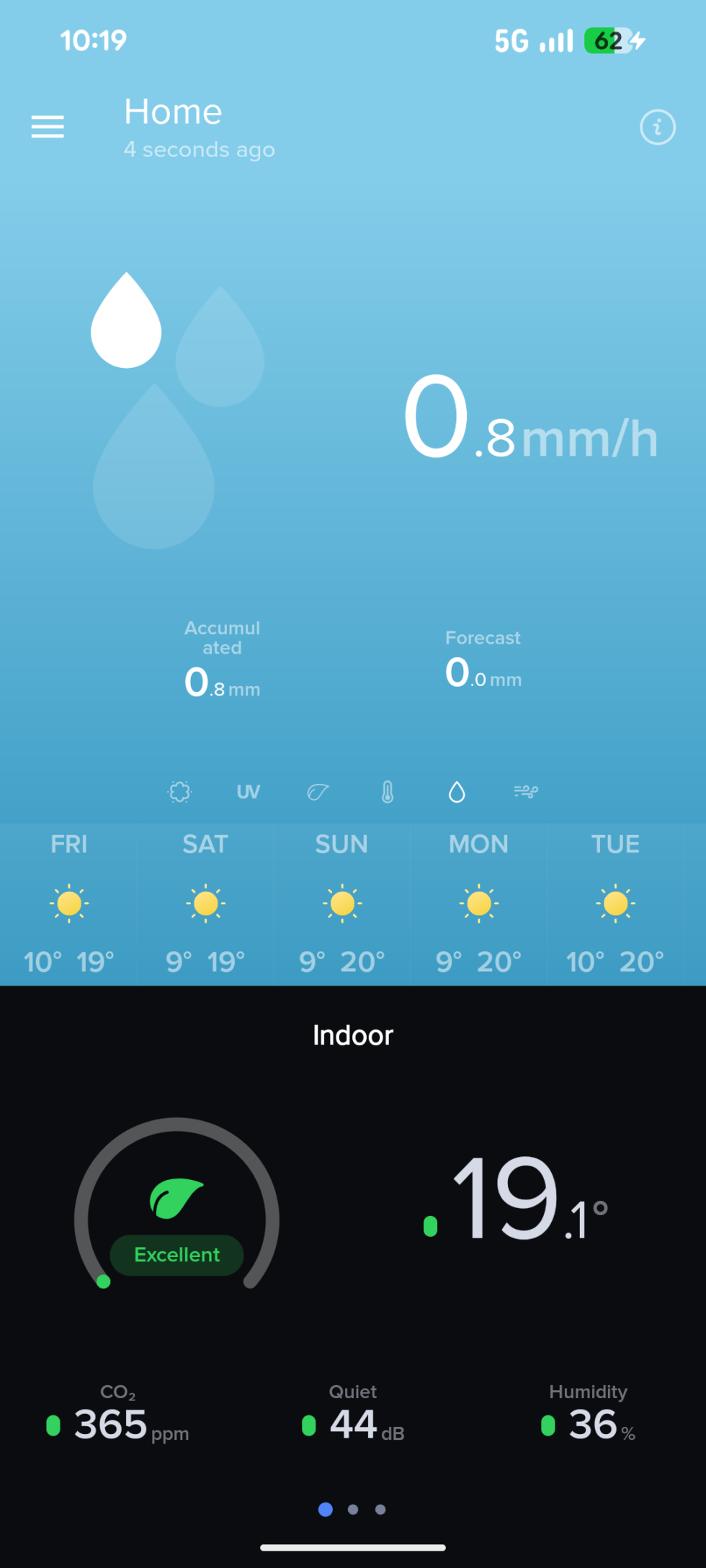Open the hamburger menu

[x=48, y=127]
